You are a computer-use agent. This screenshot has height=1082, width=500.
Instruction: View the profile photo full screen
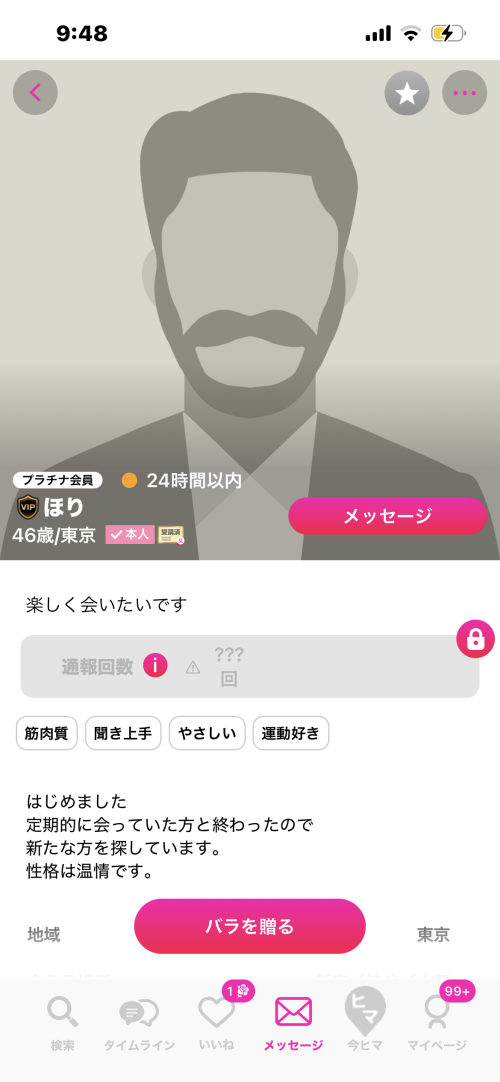pyautogui.click(x=250, y=276)
